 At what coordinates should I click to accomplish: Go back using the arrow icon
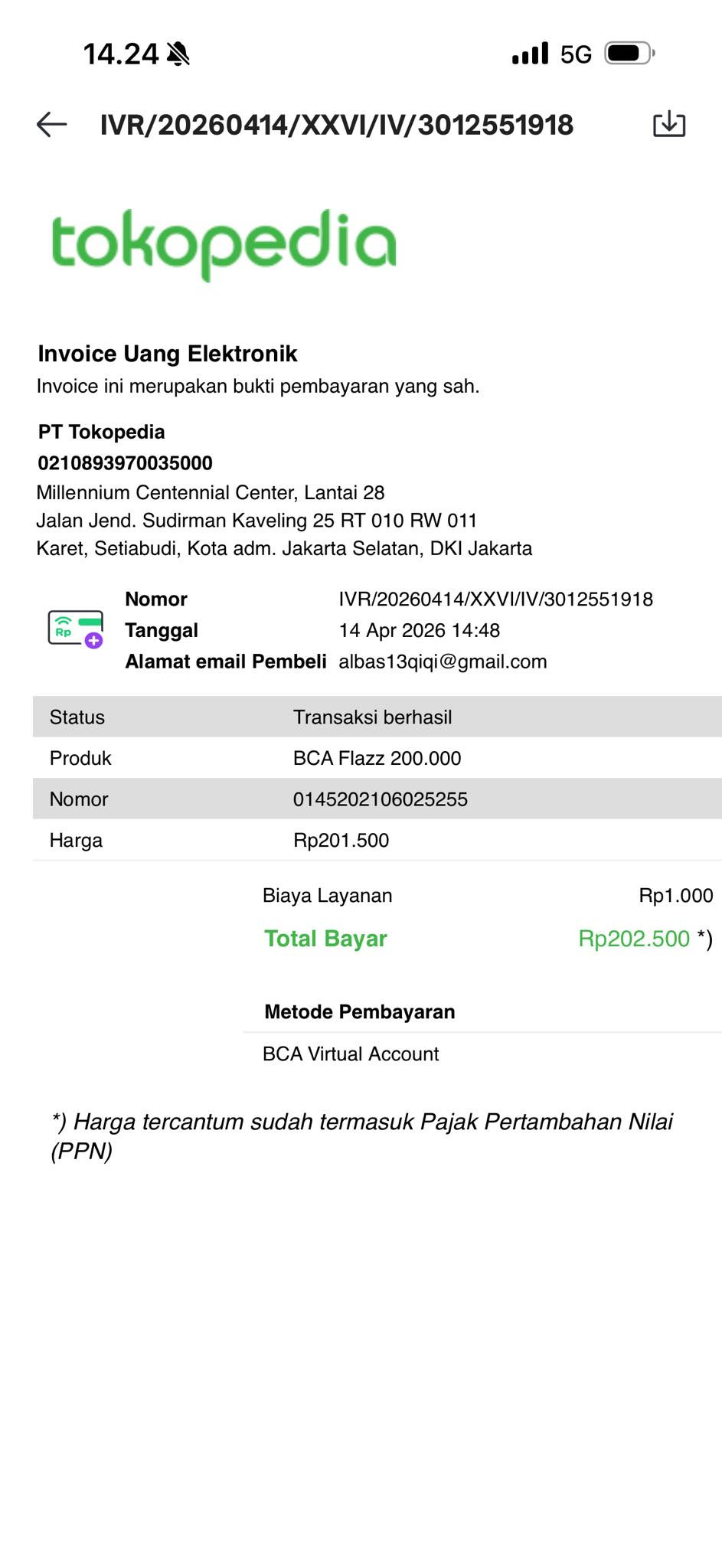(x=52, y=124)
